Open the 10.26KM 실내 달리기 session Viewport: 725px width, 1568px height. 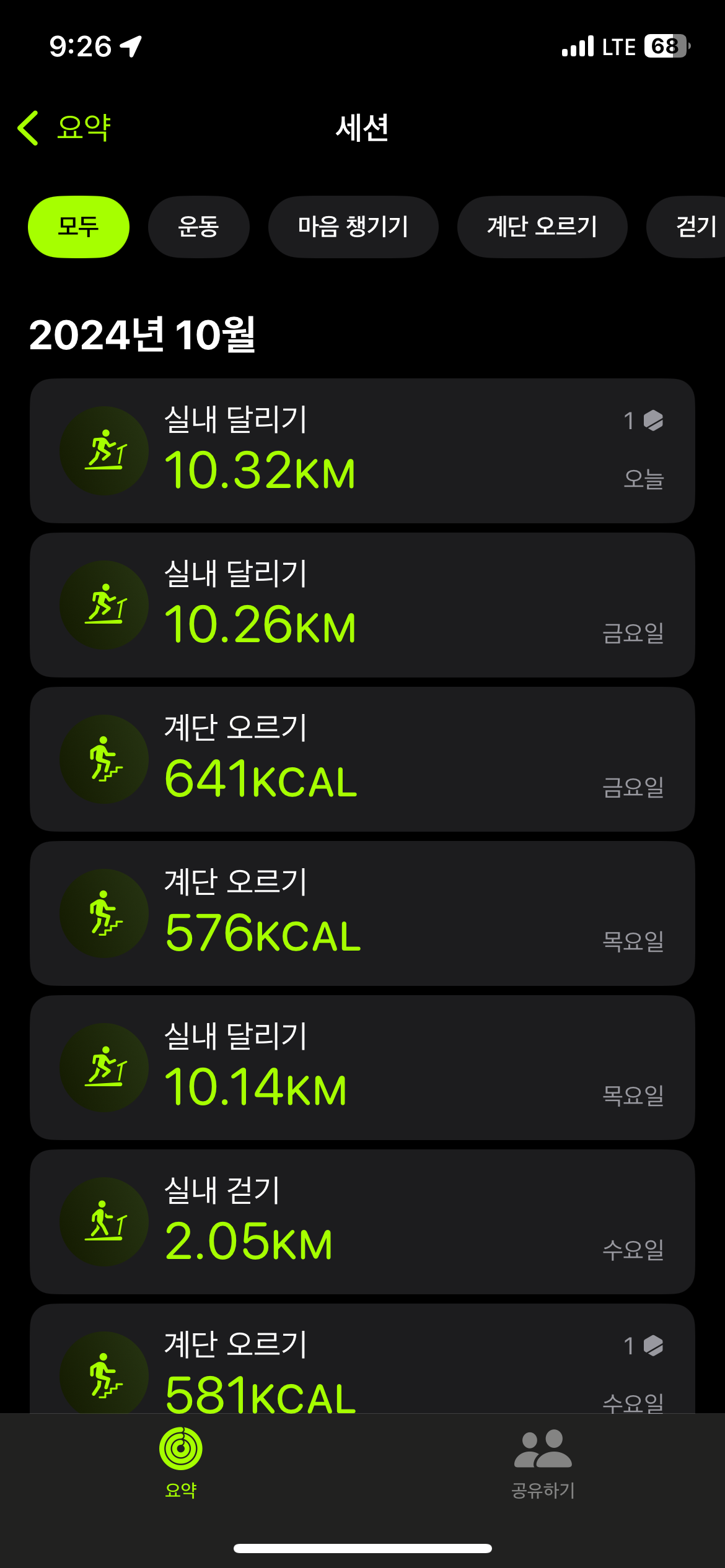point(362,605)
